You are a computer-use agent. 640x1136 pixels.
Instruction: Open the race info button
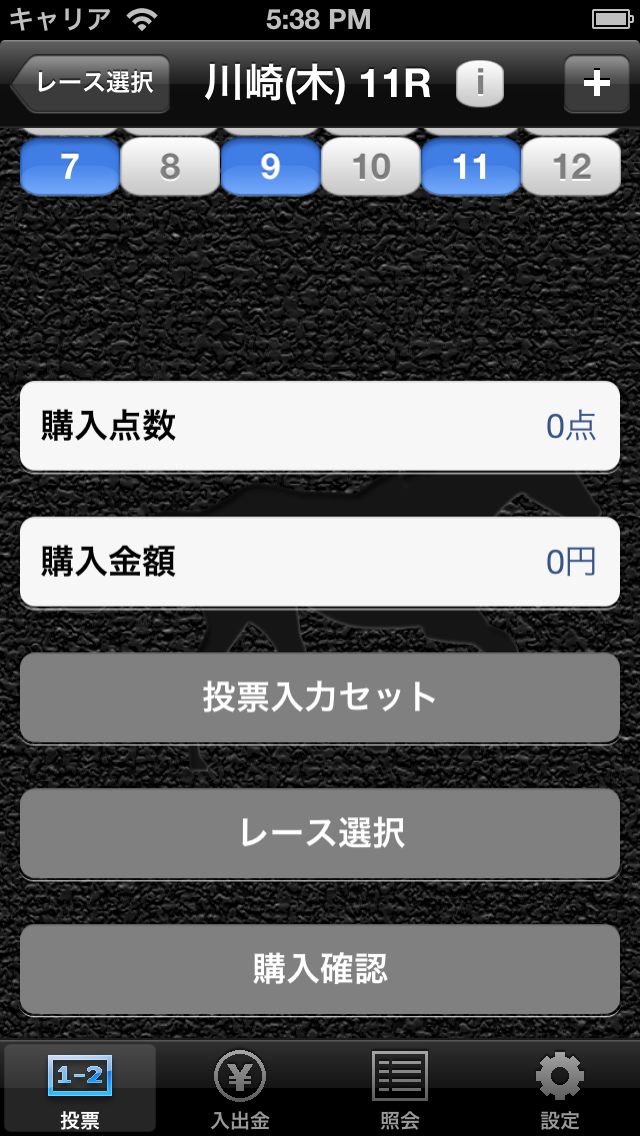(x=480, y=82)
